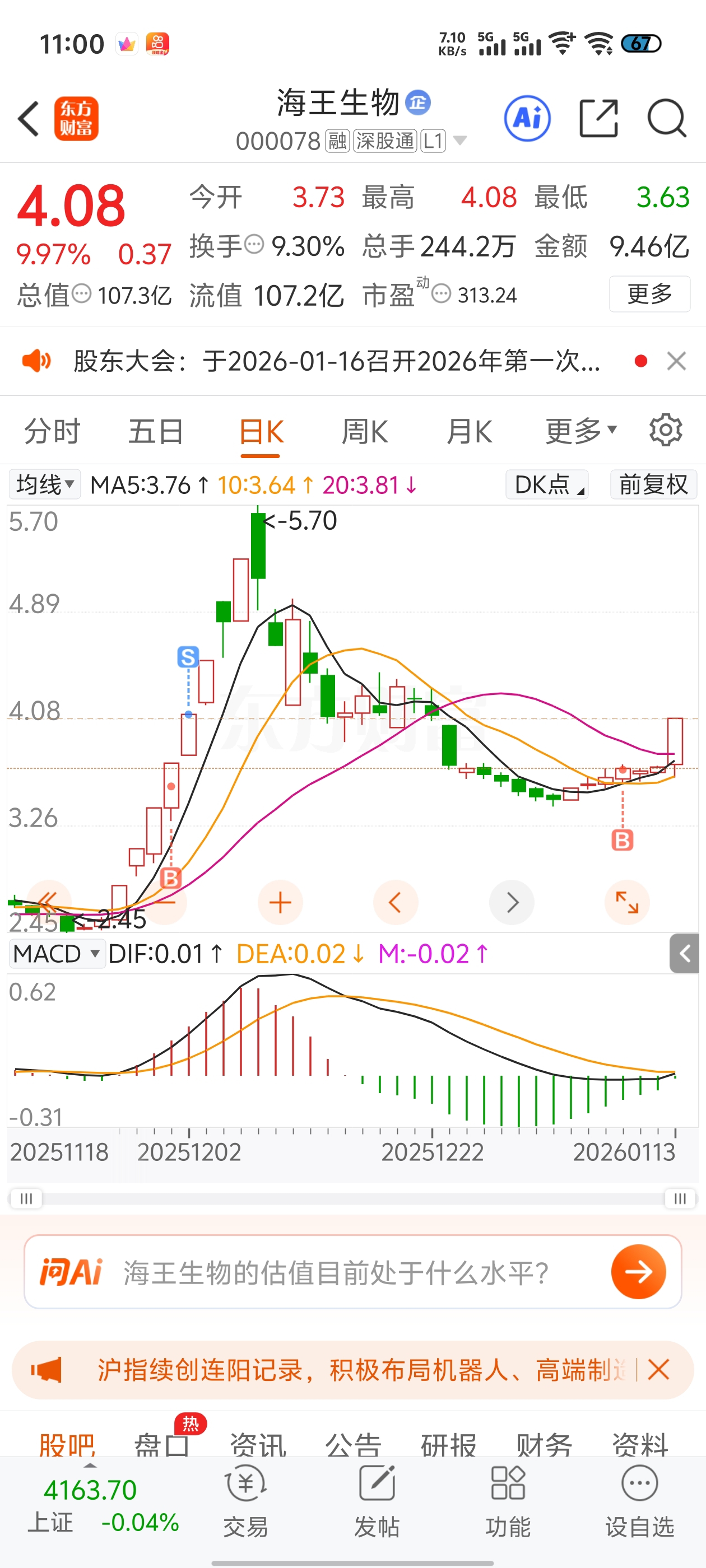Open chart settings gear

click(665, 431)
